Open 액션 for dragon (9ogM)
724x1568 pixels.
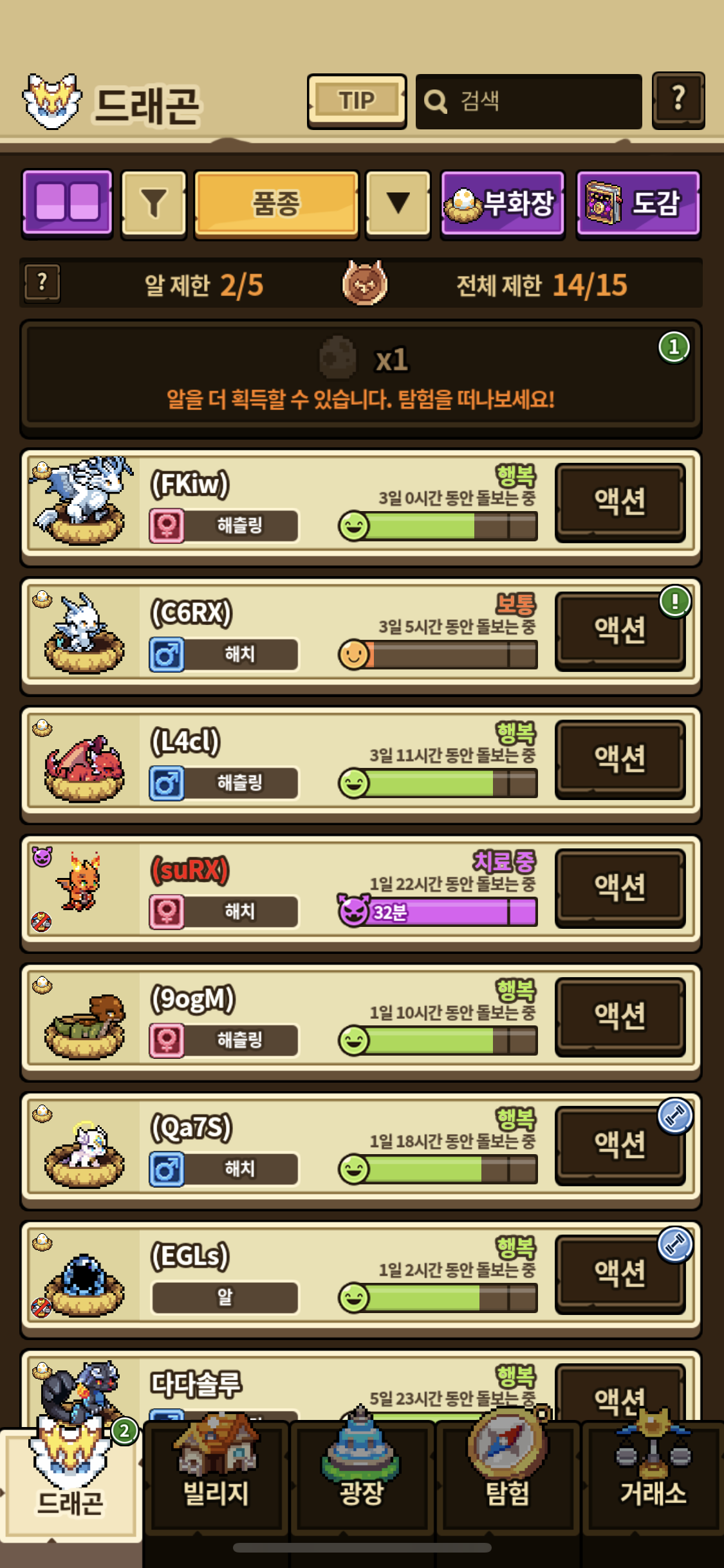tap(620, 1016)
